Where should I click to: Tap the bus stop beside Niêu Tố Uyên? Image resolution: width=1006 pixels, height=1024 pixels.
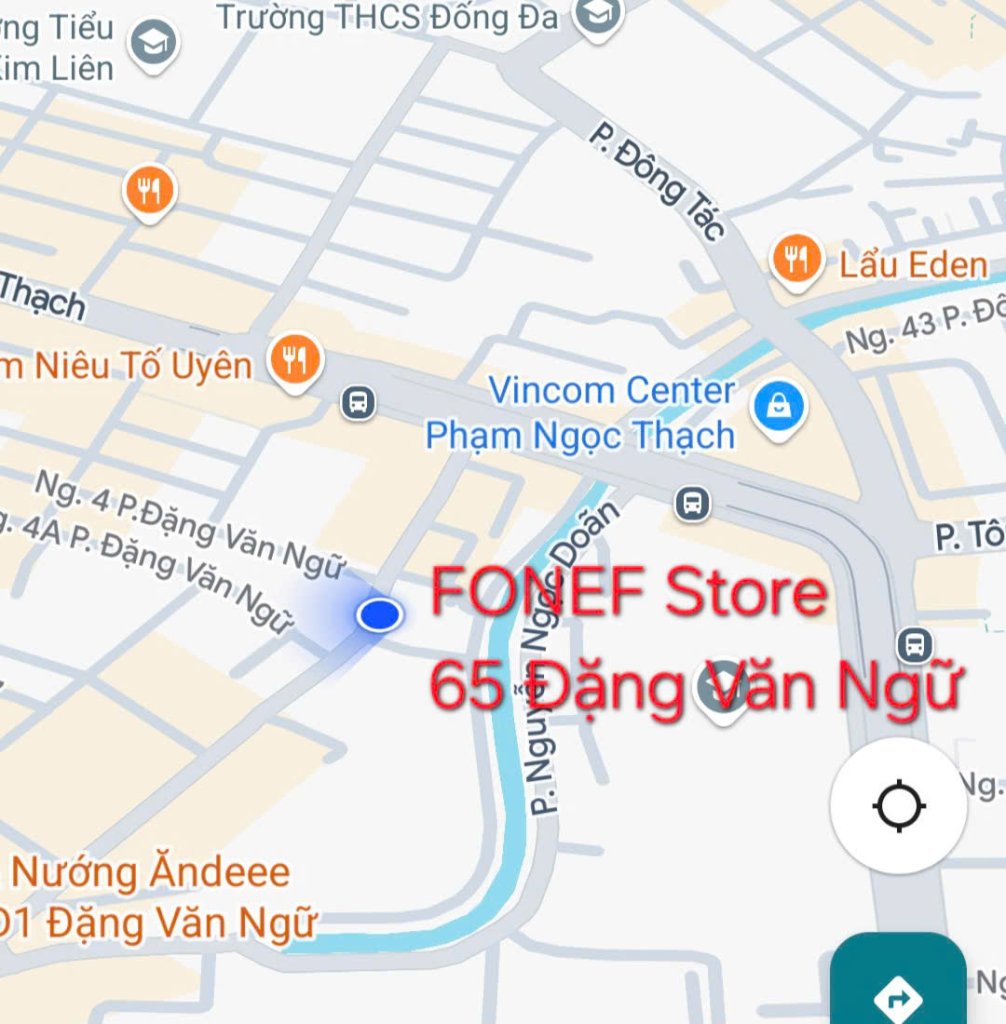pyautogui.click(x=358, y=403)
